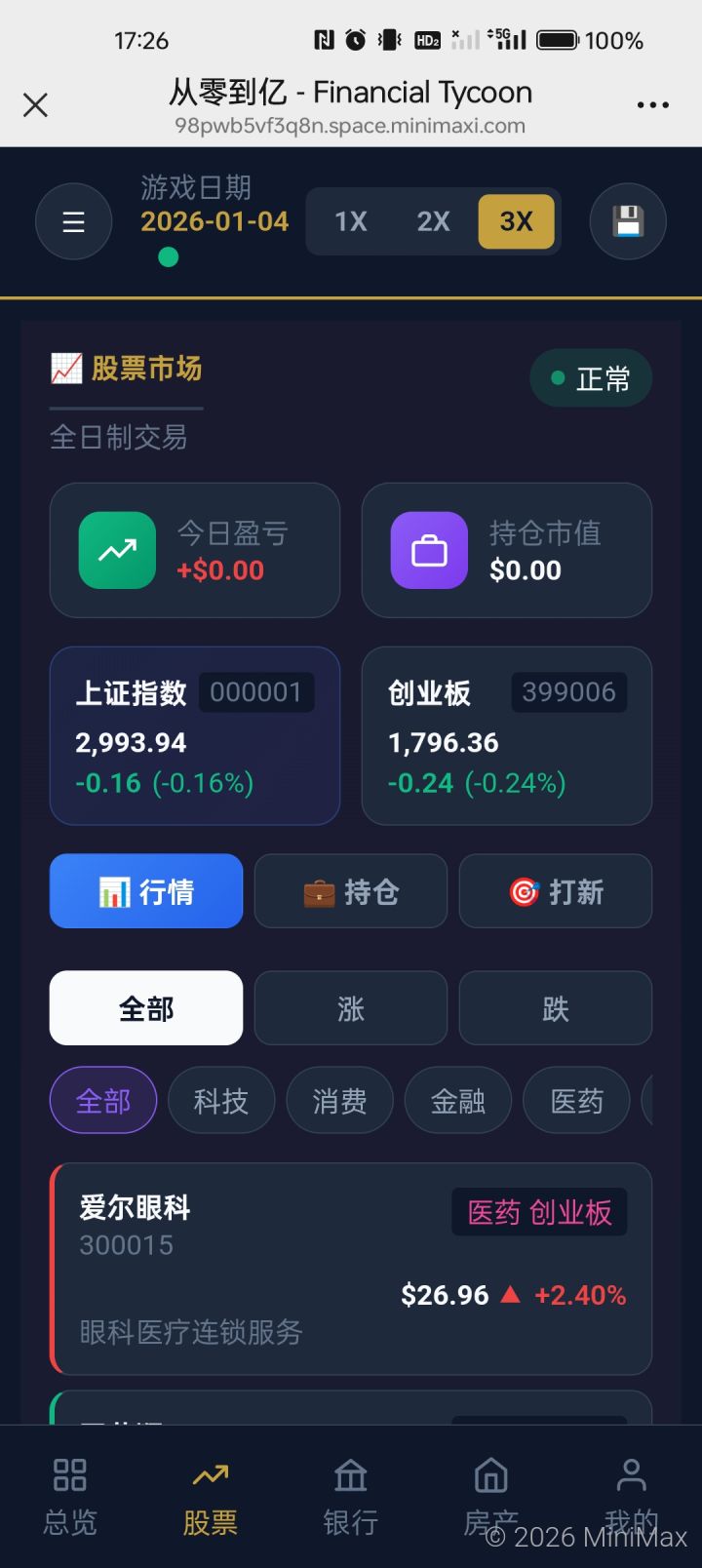Click the 正常 market status badge
702x1568 pixels.
click(x=590, y=377)
